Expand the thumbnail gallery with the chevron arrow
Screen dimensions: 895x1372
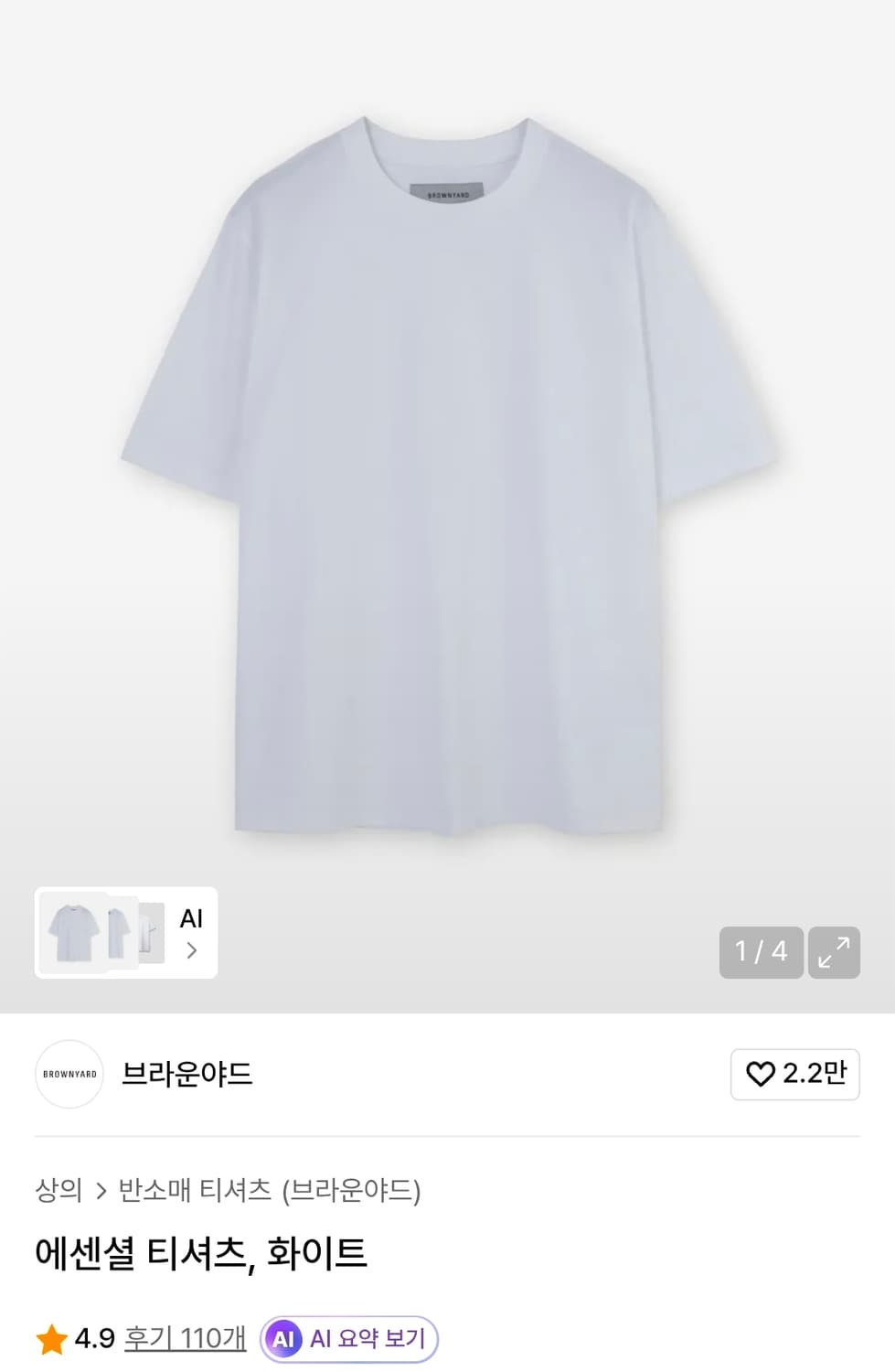click(192, 951)
